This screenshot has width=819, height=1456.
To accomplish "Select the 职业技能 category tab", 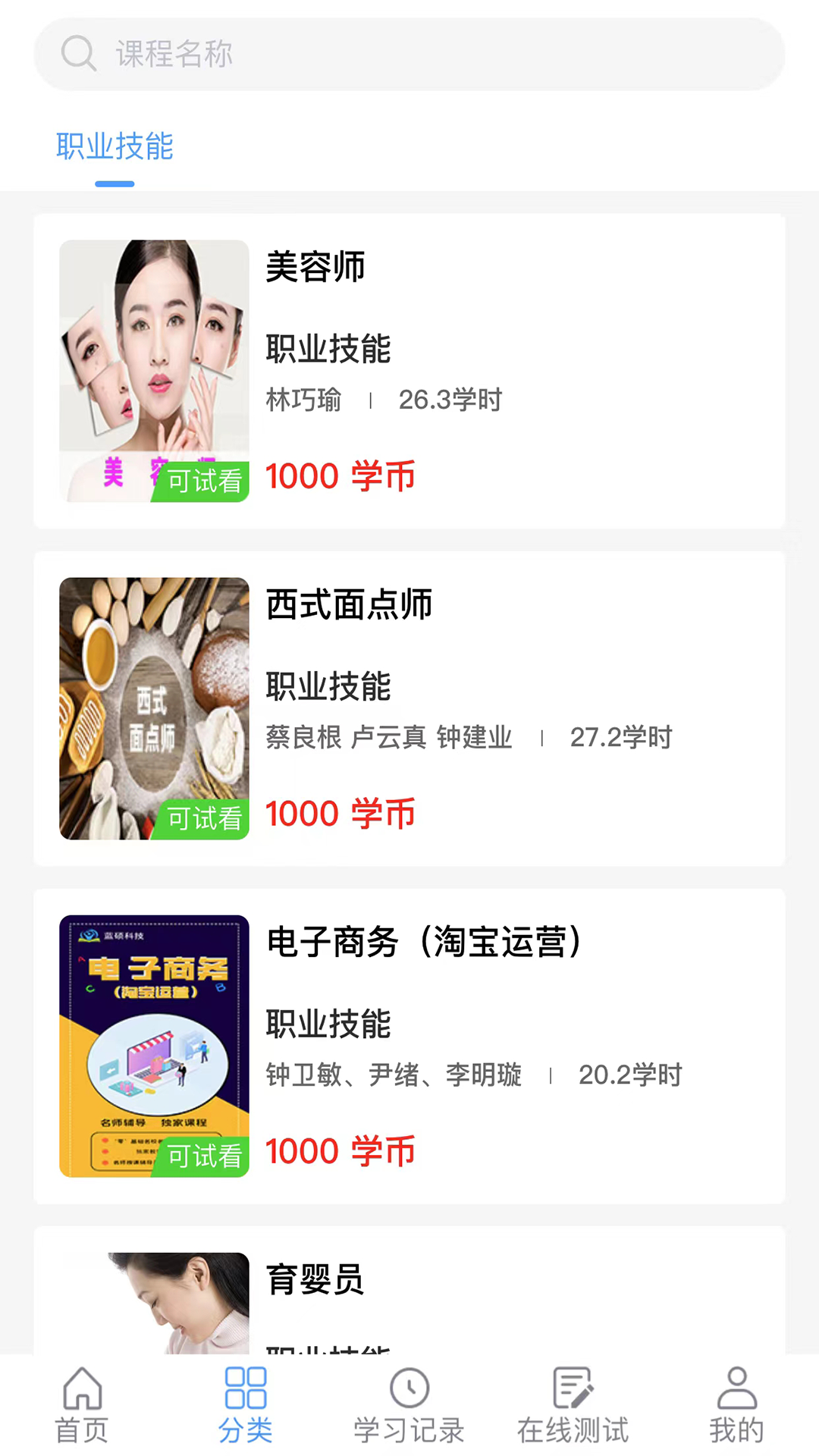I will [115, 147].
